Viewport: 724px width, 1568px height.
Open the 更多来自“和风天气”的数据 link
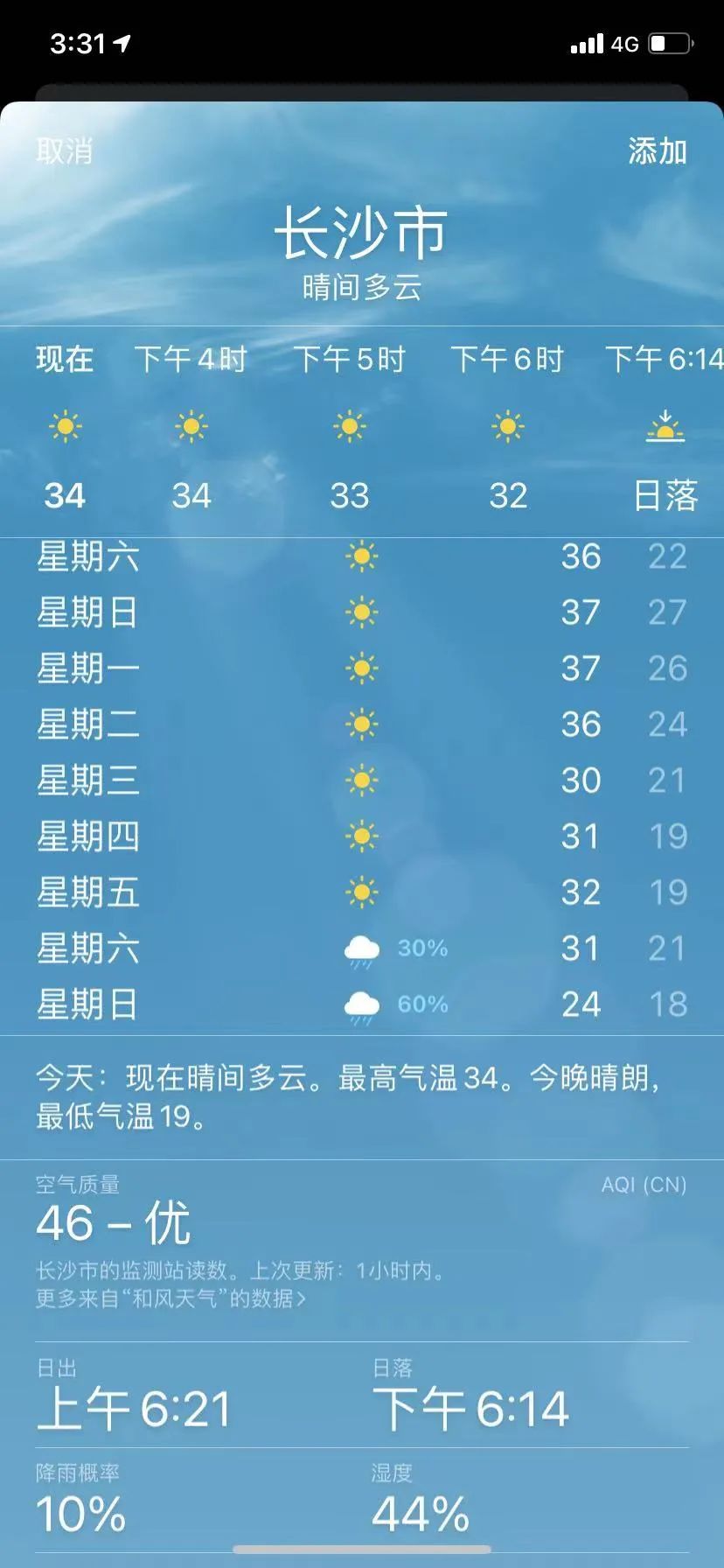171,1298
